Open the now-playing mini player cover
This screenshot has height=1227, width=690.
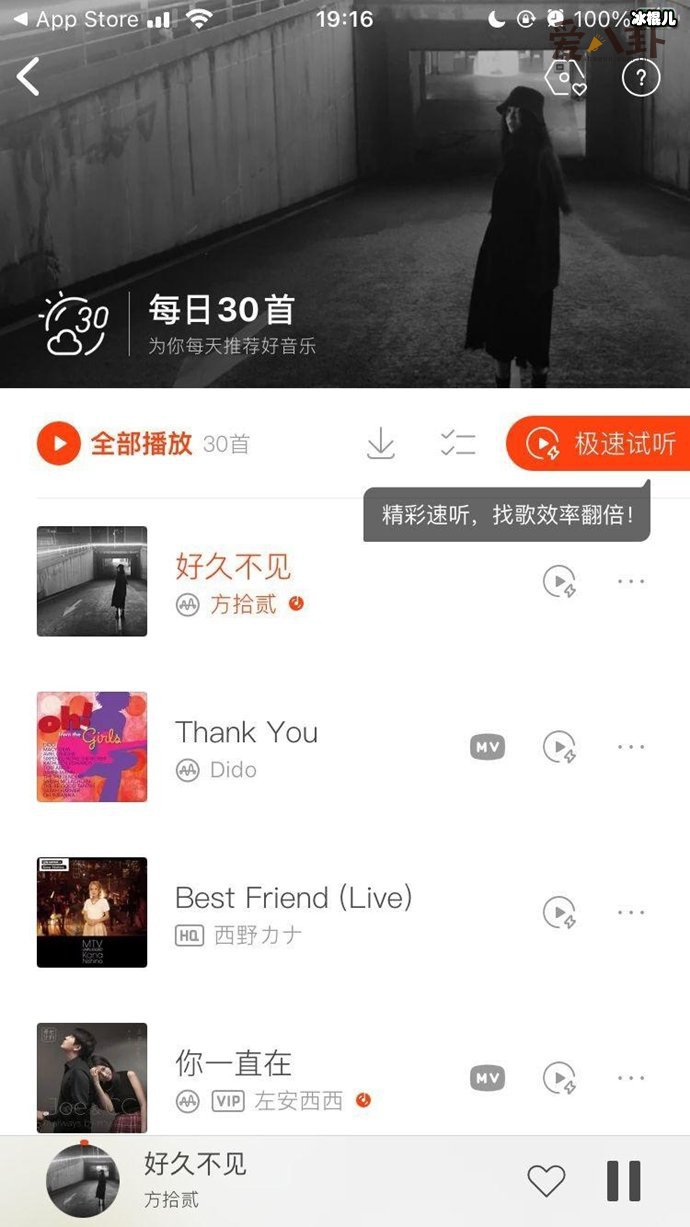pos(82,1182)
